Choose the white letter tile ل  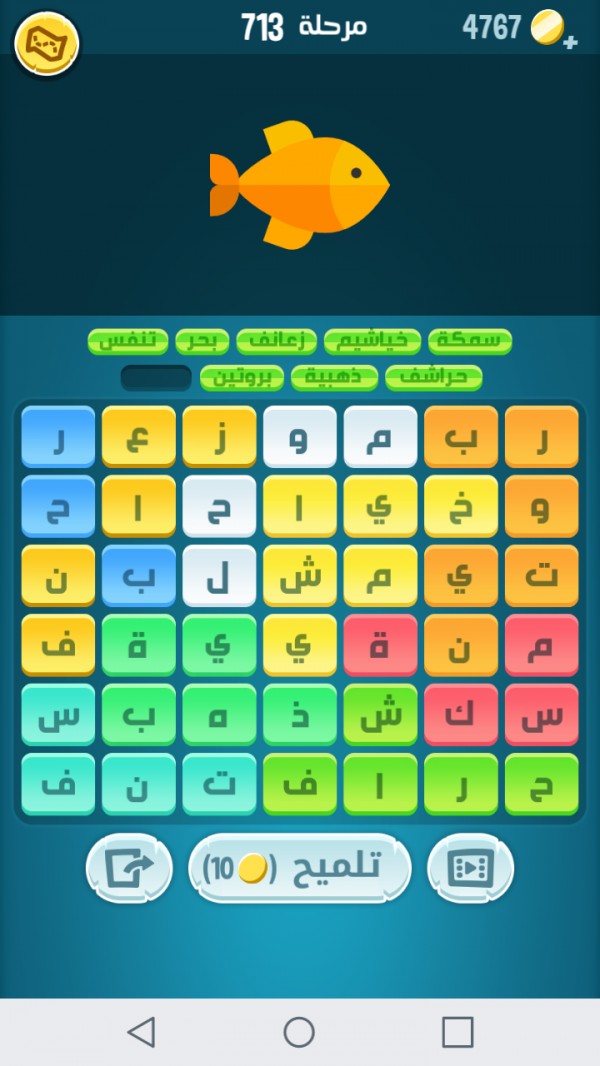[x=219, y=576]
